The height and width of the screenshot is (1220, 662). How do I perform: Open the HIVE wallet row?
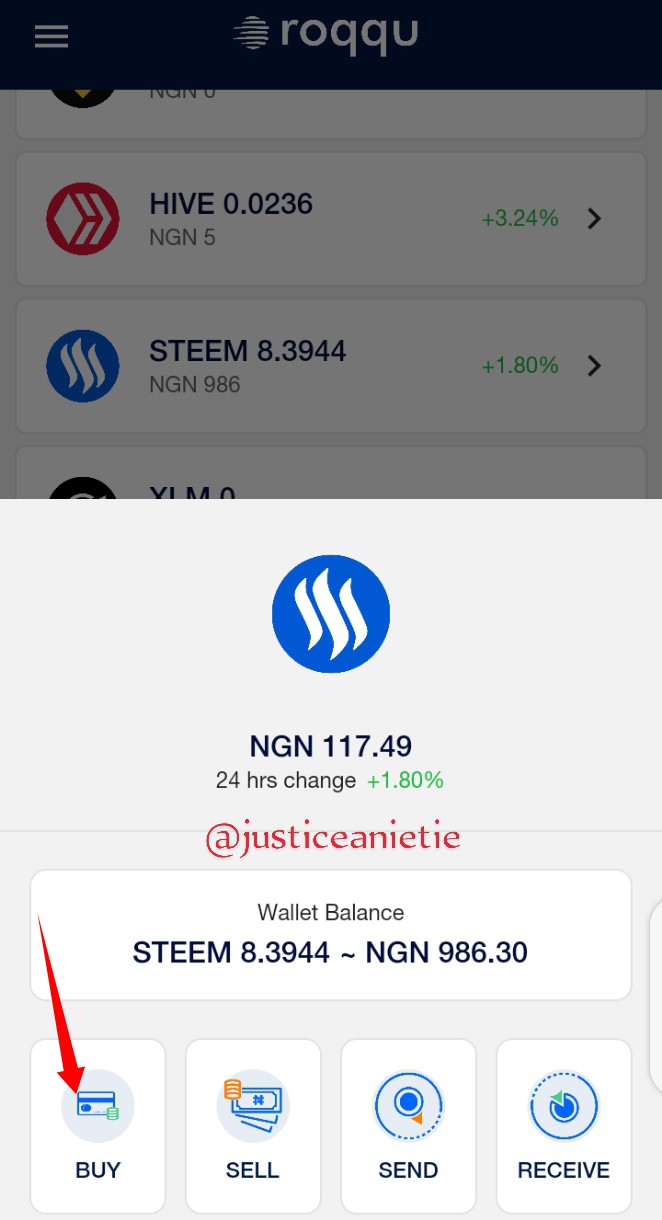(x=331, y=219)
